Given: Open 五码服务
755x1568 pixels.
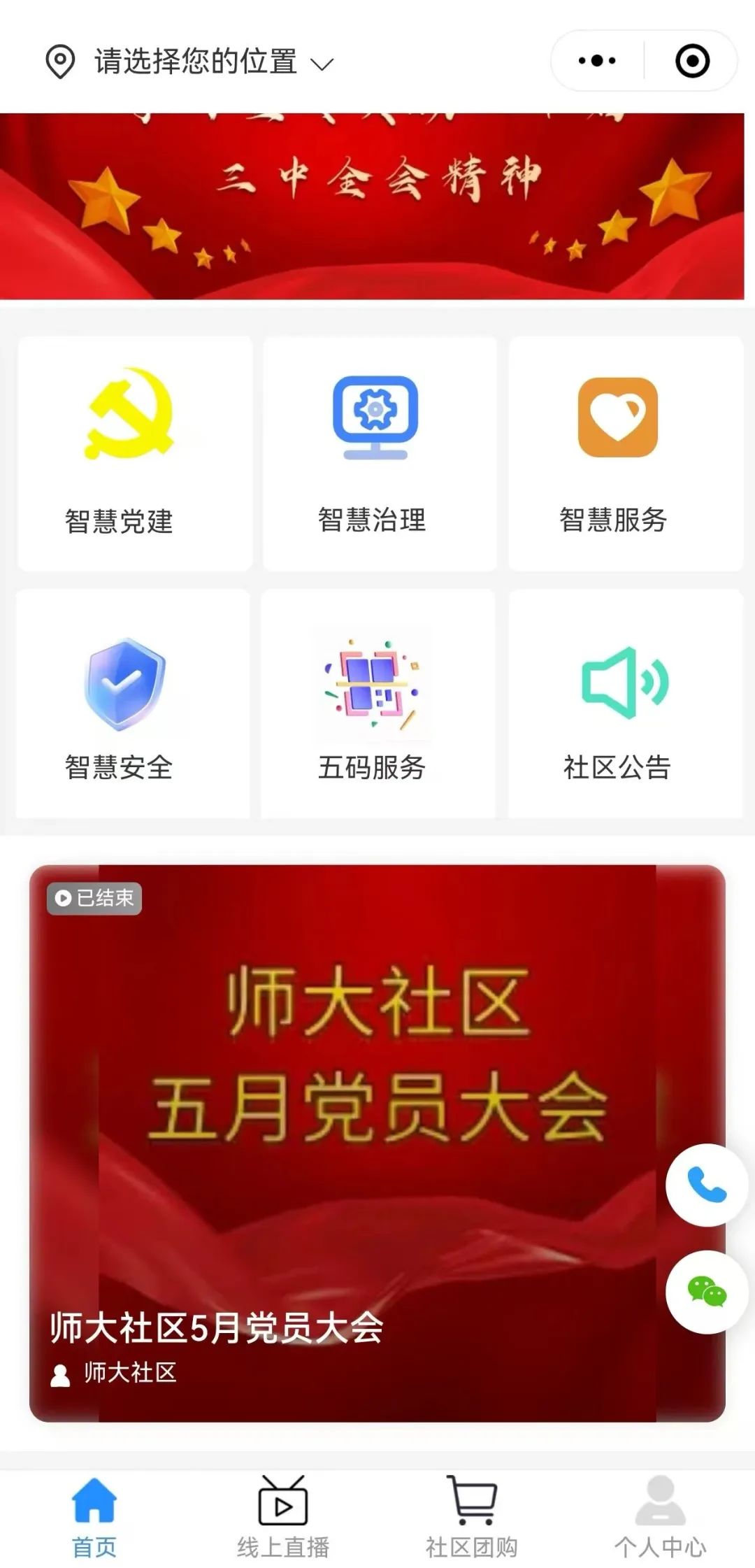Looking at the screenshot, I should pyautogui.click(x=377, y=704).
